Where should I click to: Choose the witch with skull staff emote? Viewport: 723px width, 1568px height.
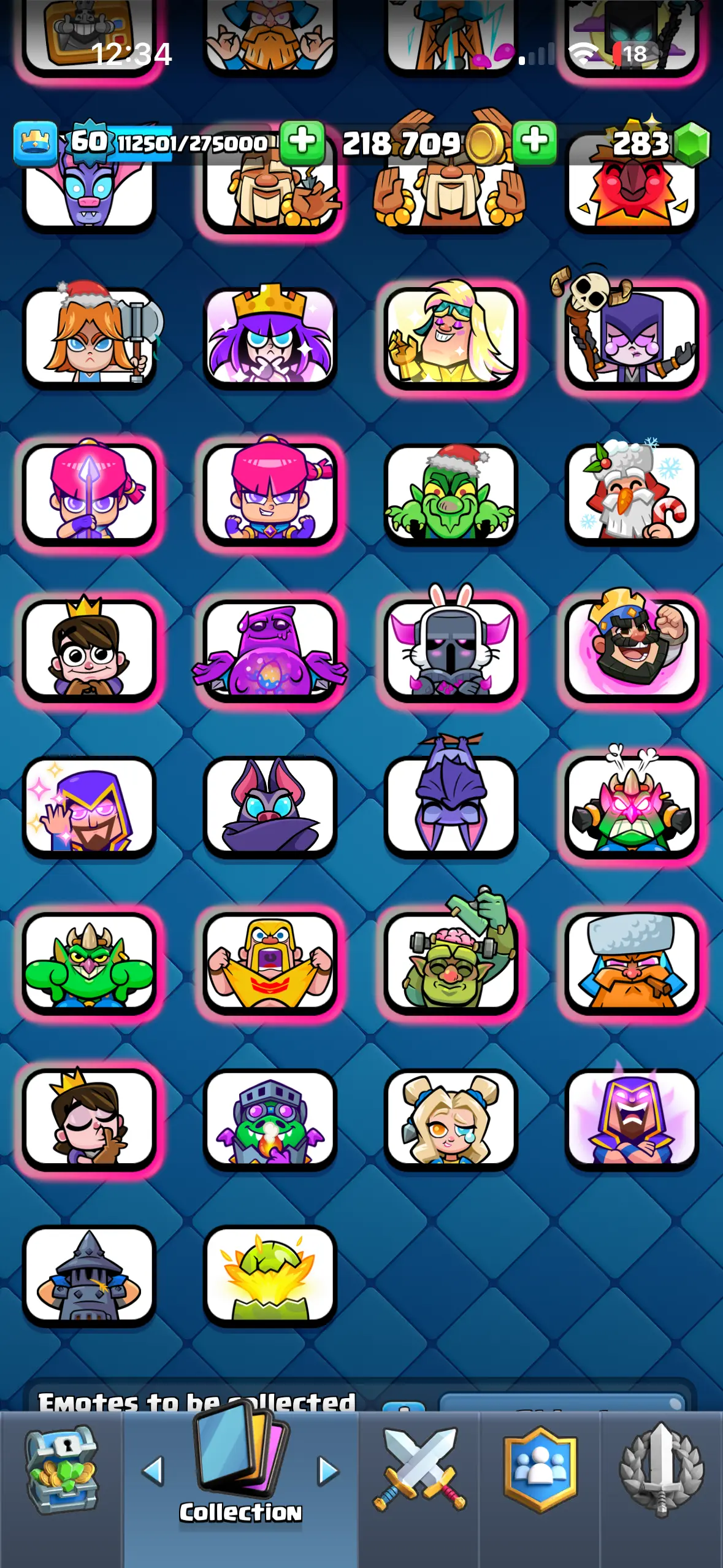pos(632,336)
